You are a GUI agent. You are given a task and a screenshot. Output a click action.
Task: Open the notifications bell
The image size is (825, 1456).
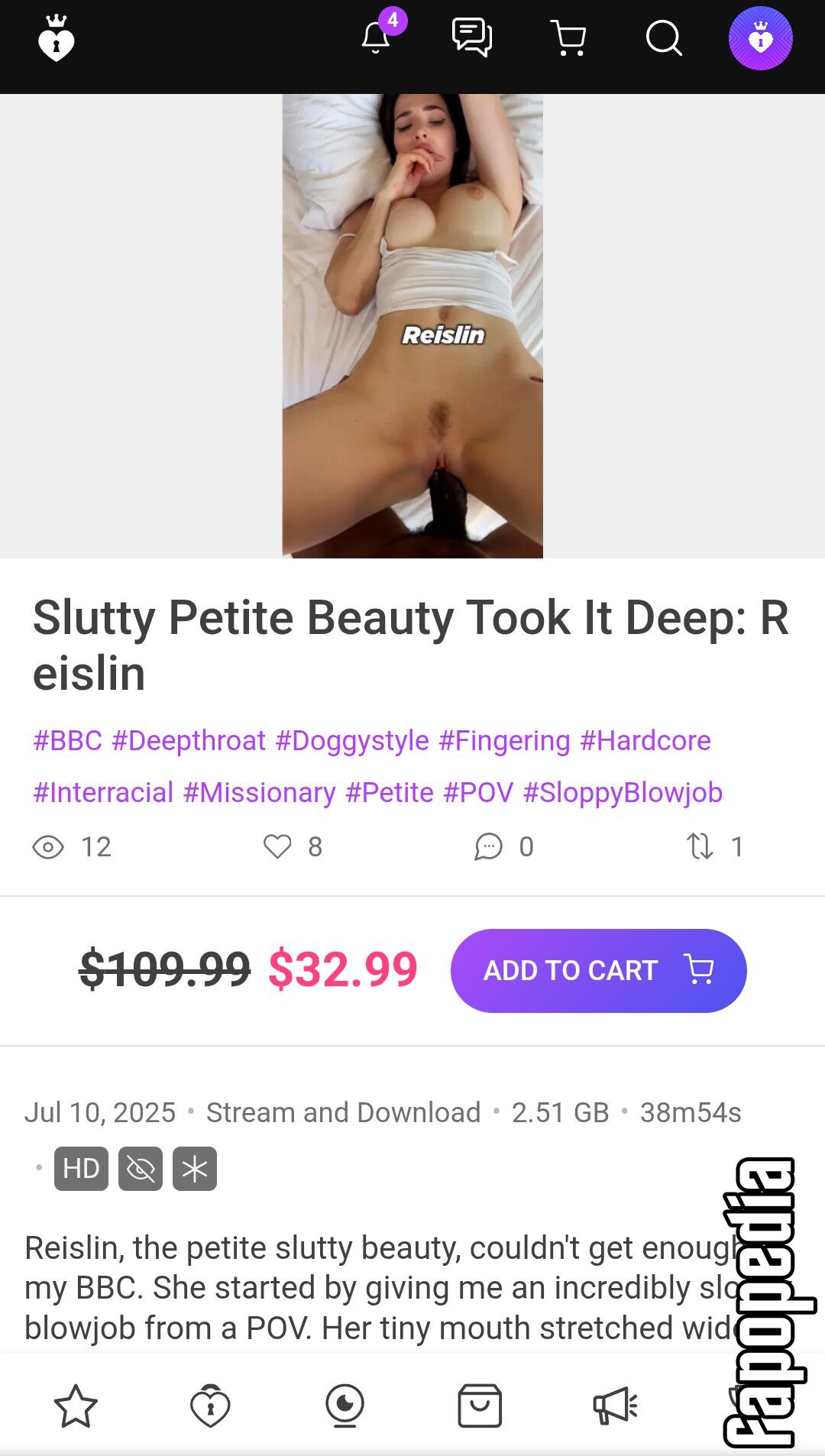[376, 37]
